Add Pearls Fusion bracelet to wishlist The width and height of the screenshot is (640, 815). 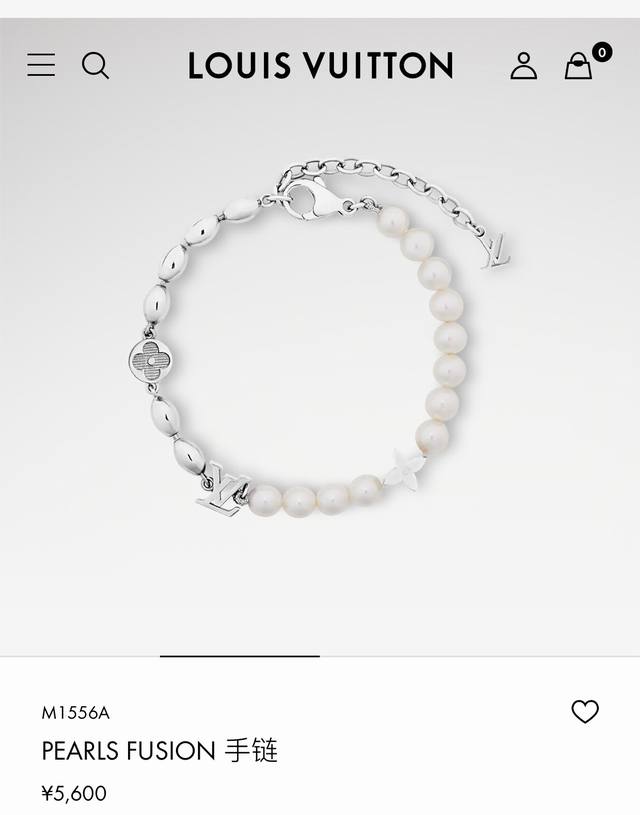585,712
